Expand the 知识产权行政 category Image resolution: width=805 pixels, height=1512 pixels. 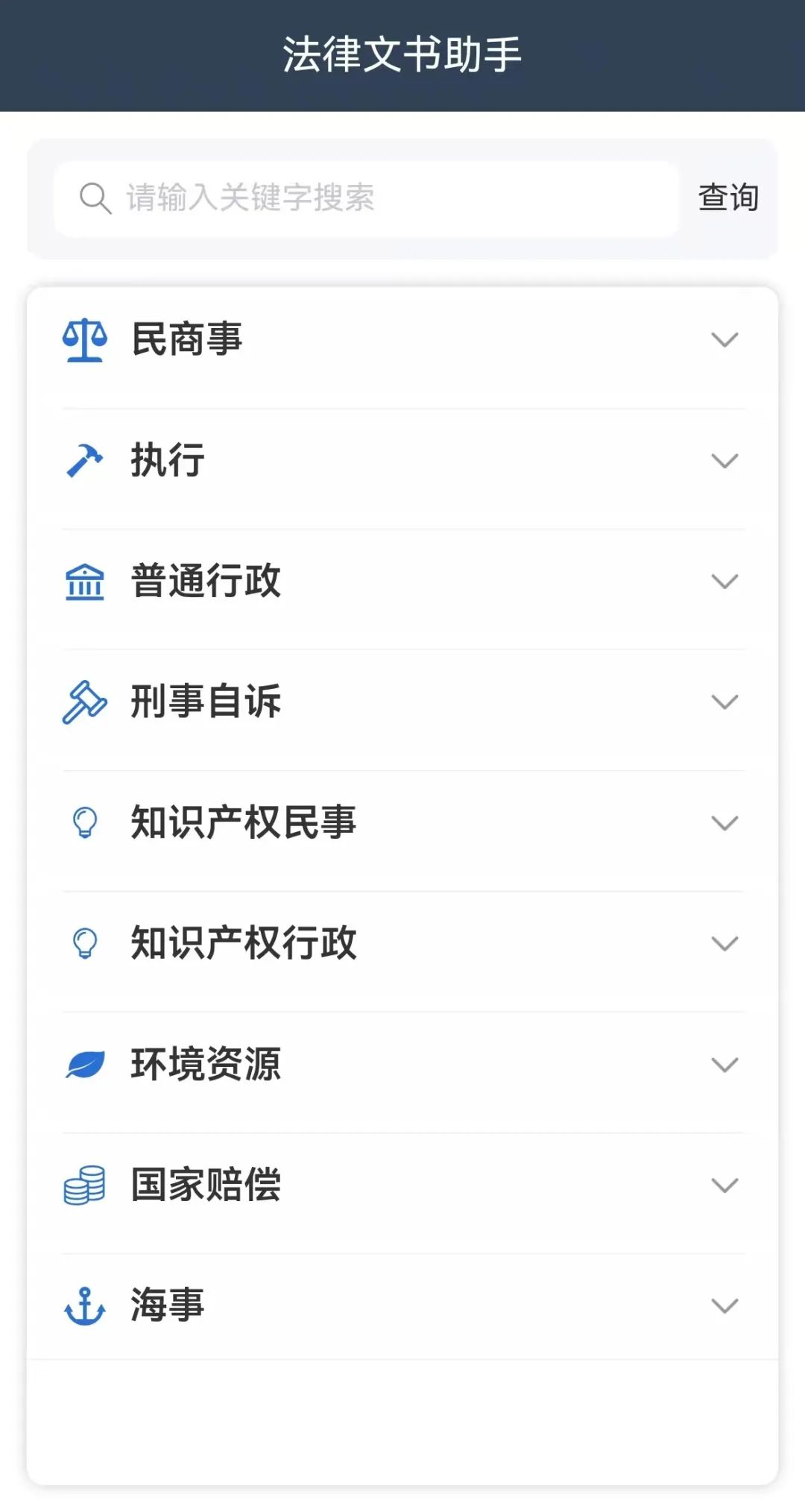click(402, 944)
